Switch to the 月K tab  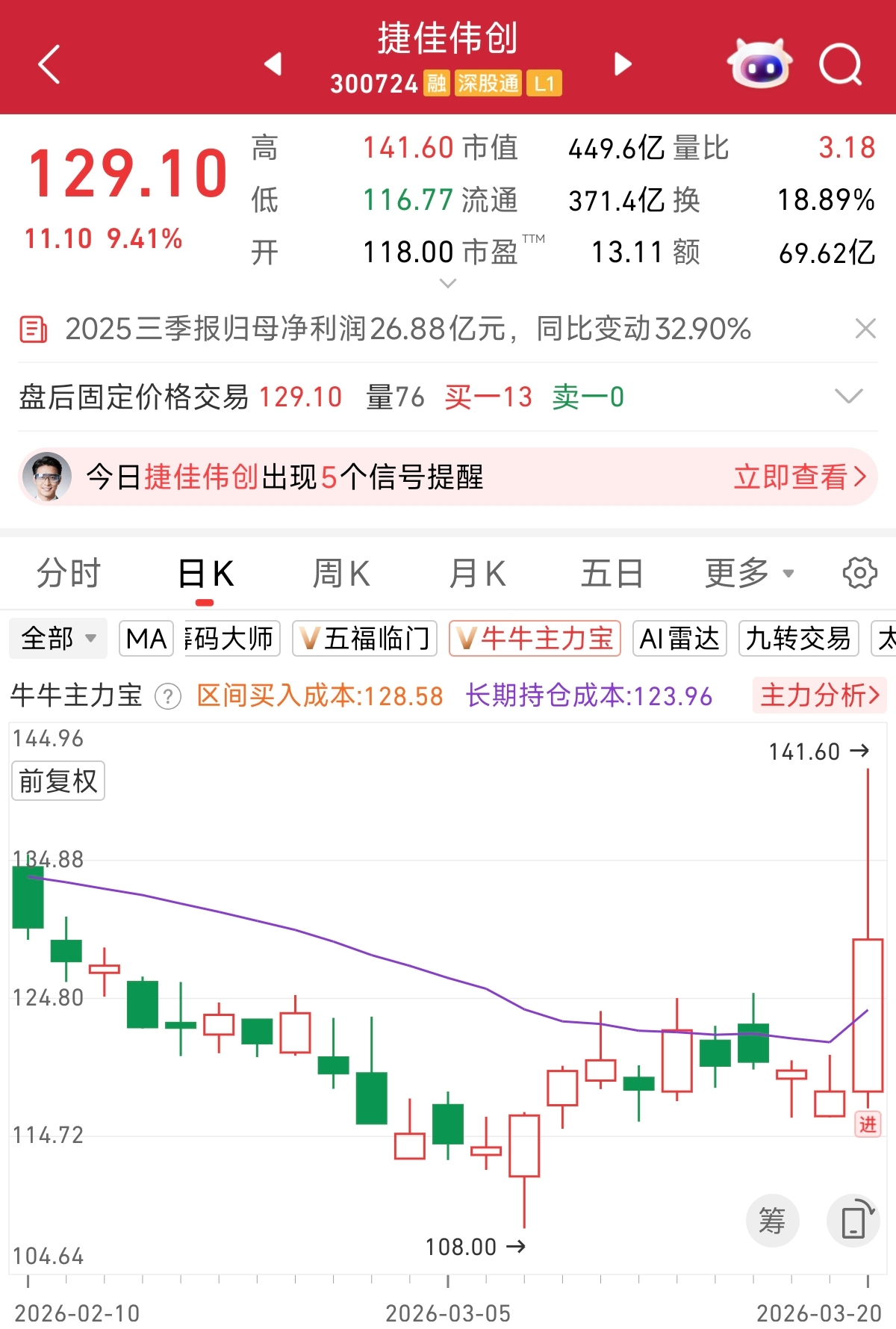477,574
